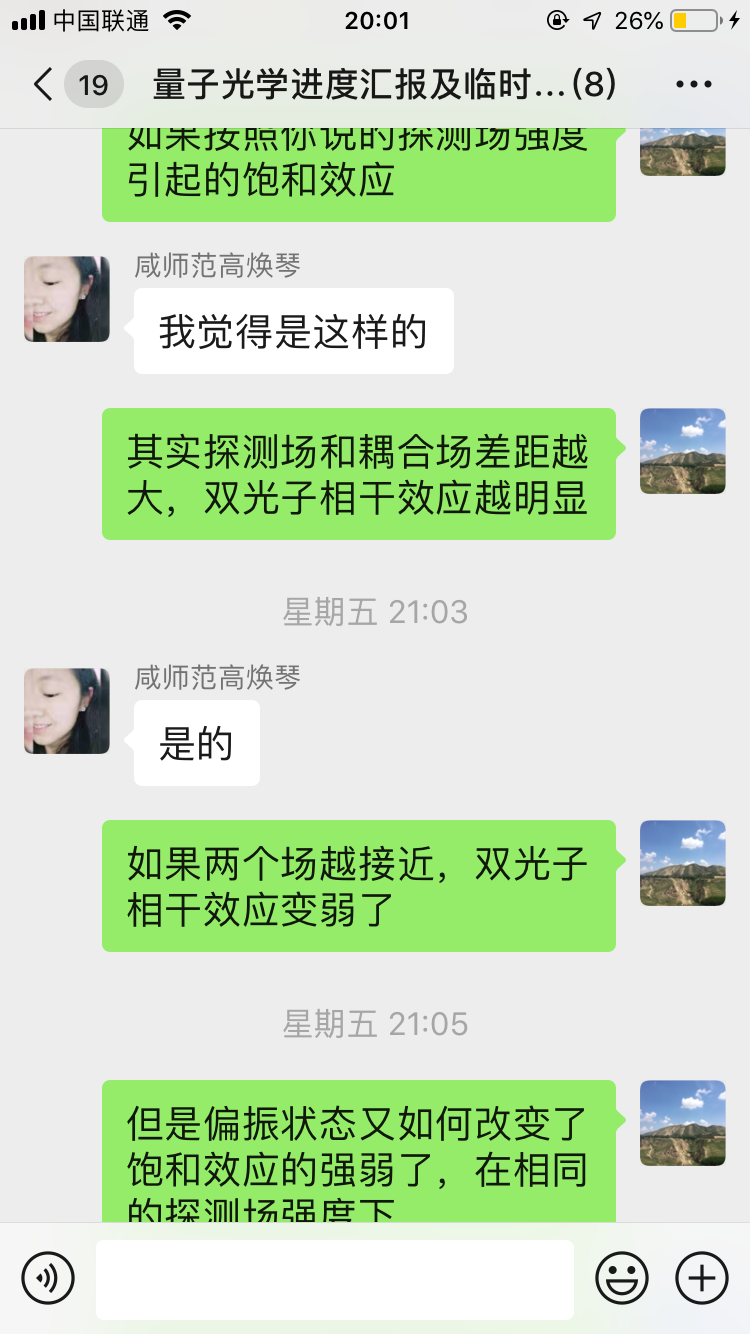The width and height of the screenshot is (750, 1334).
Task: Go back to the chat list
Action: tap(42, 85)
